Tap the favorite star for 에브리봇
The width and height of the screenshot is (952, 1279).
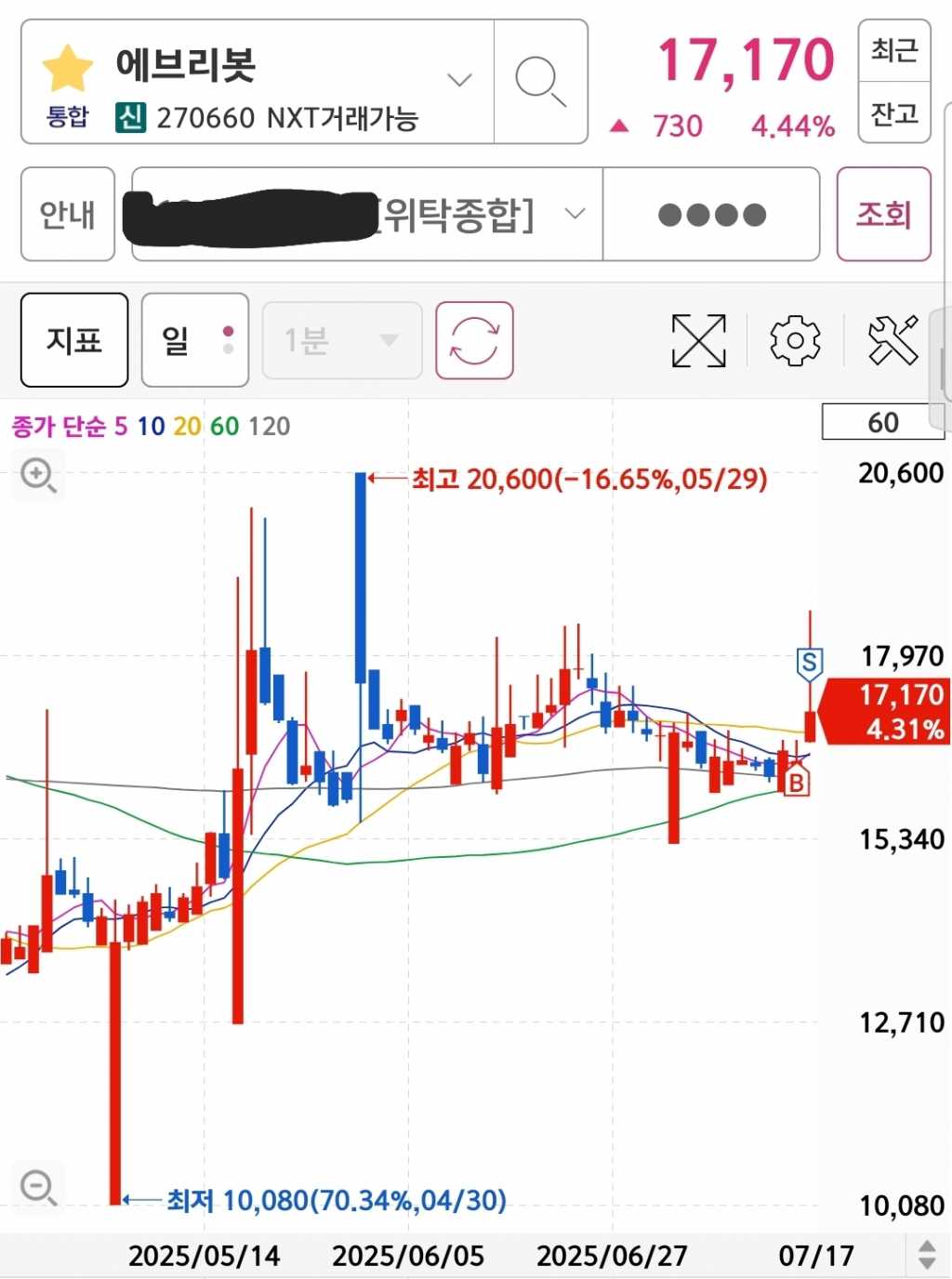(67, 69)
